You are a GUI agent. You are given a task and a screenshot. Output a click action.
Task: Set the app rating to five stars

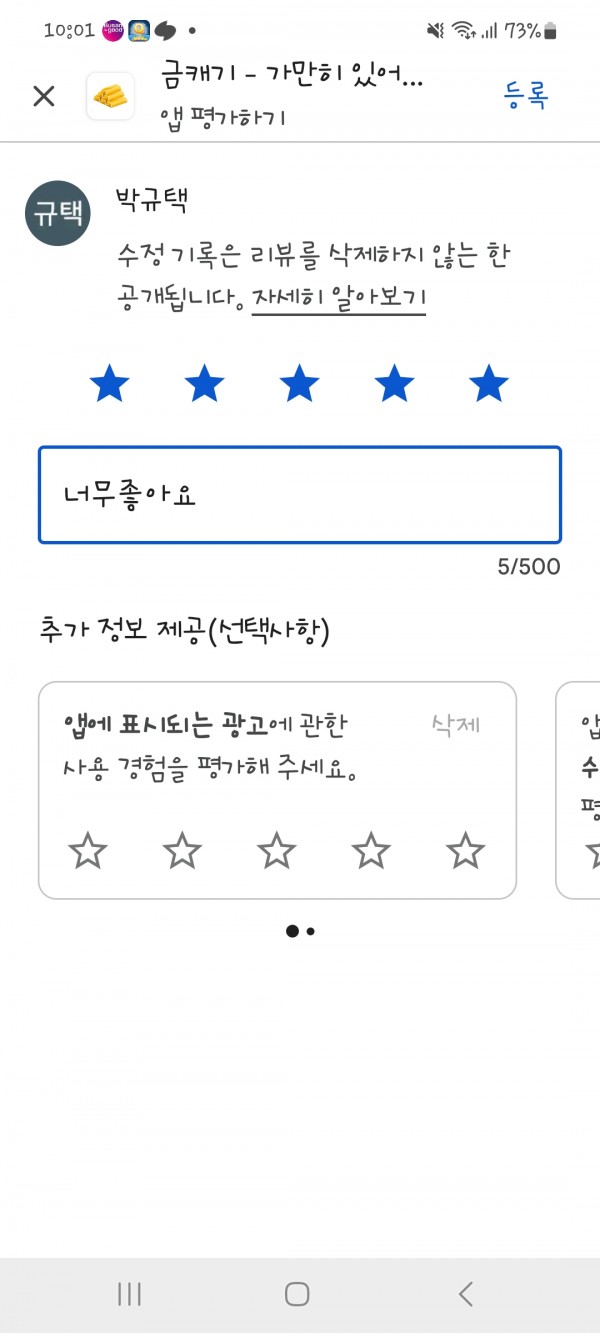pyautogui.click(x=489, y=384)
